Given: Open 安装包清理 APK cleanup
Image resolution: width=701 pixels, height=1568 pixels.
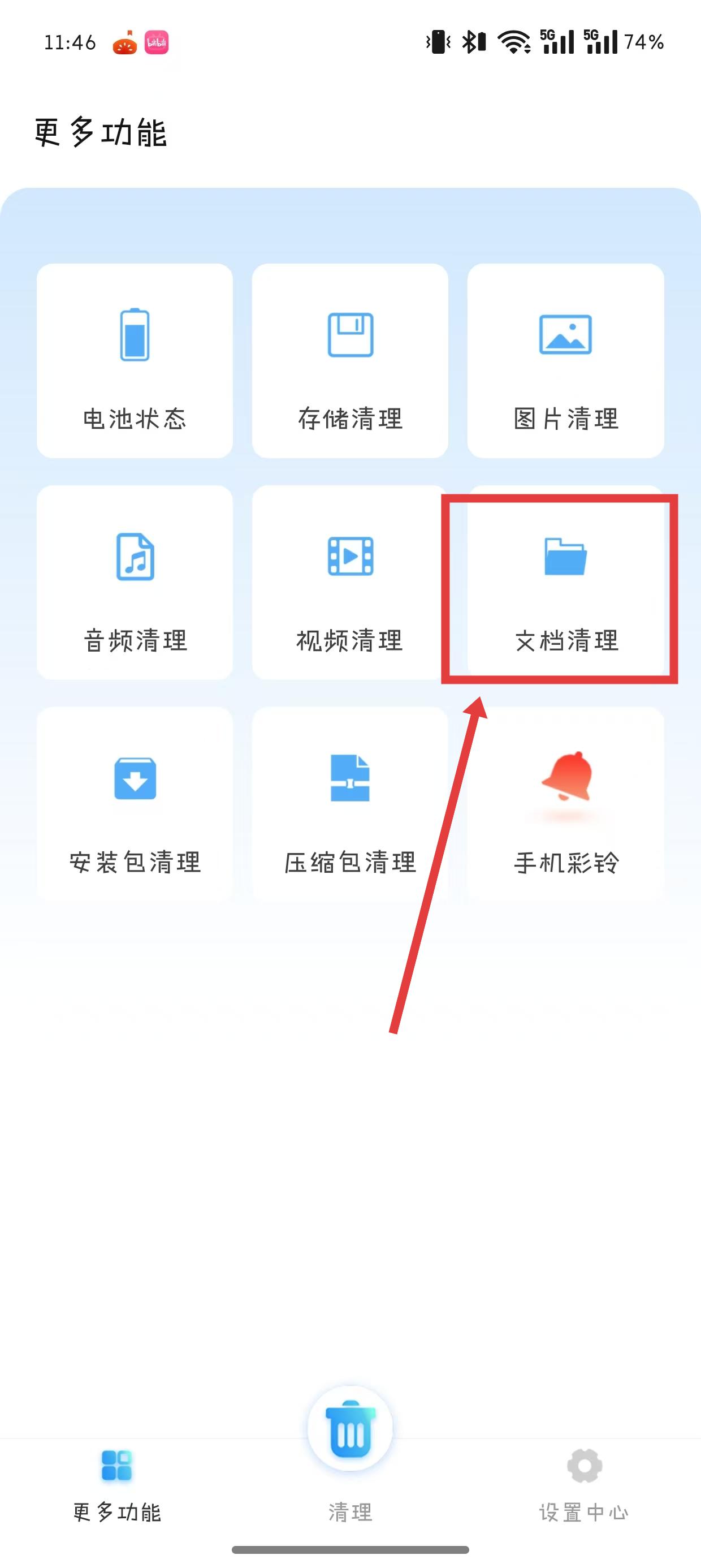Looking at the screenshot, I should click(x=135, y=804).
